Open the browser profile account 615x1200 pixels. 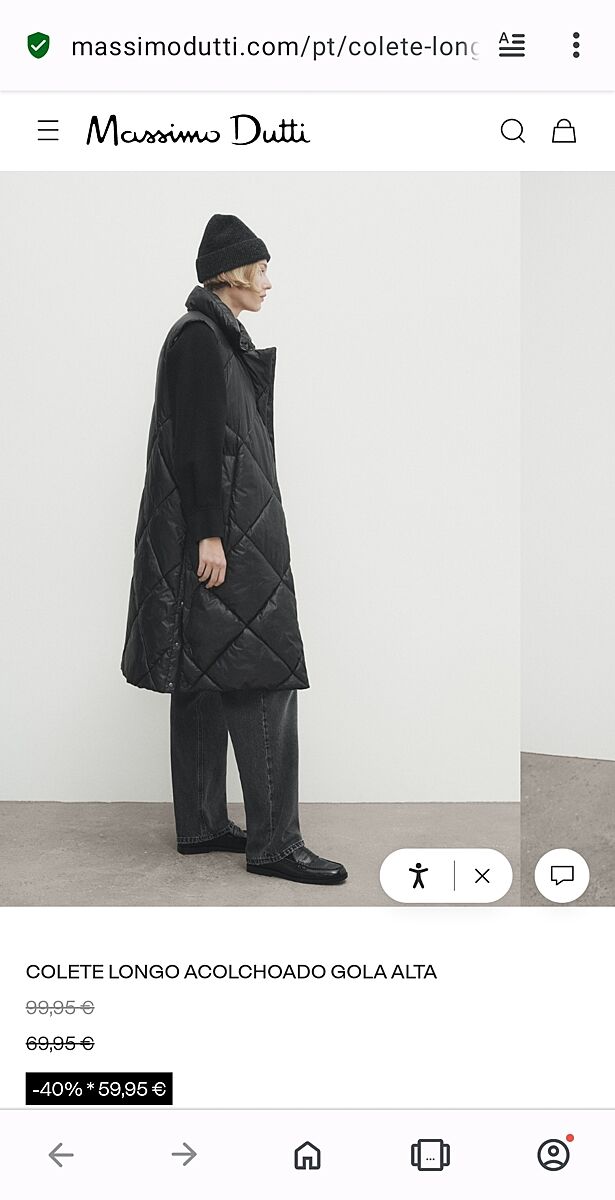point(553,1155)
